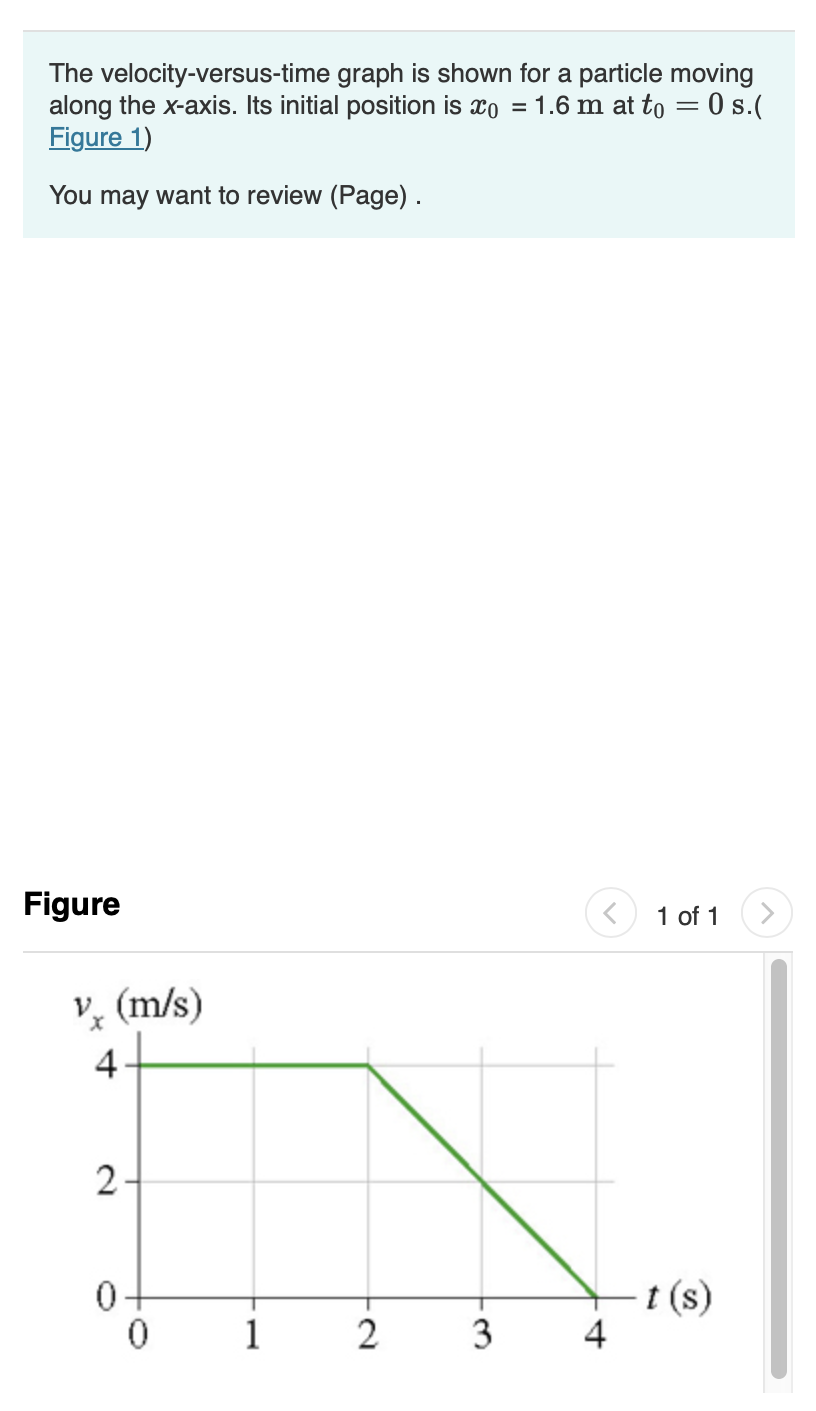Click the right arrow icon in the pager
816x1411 pixels.
click(x=766, y=912)
